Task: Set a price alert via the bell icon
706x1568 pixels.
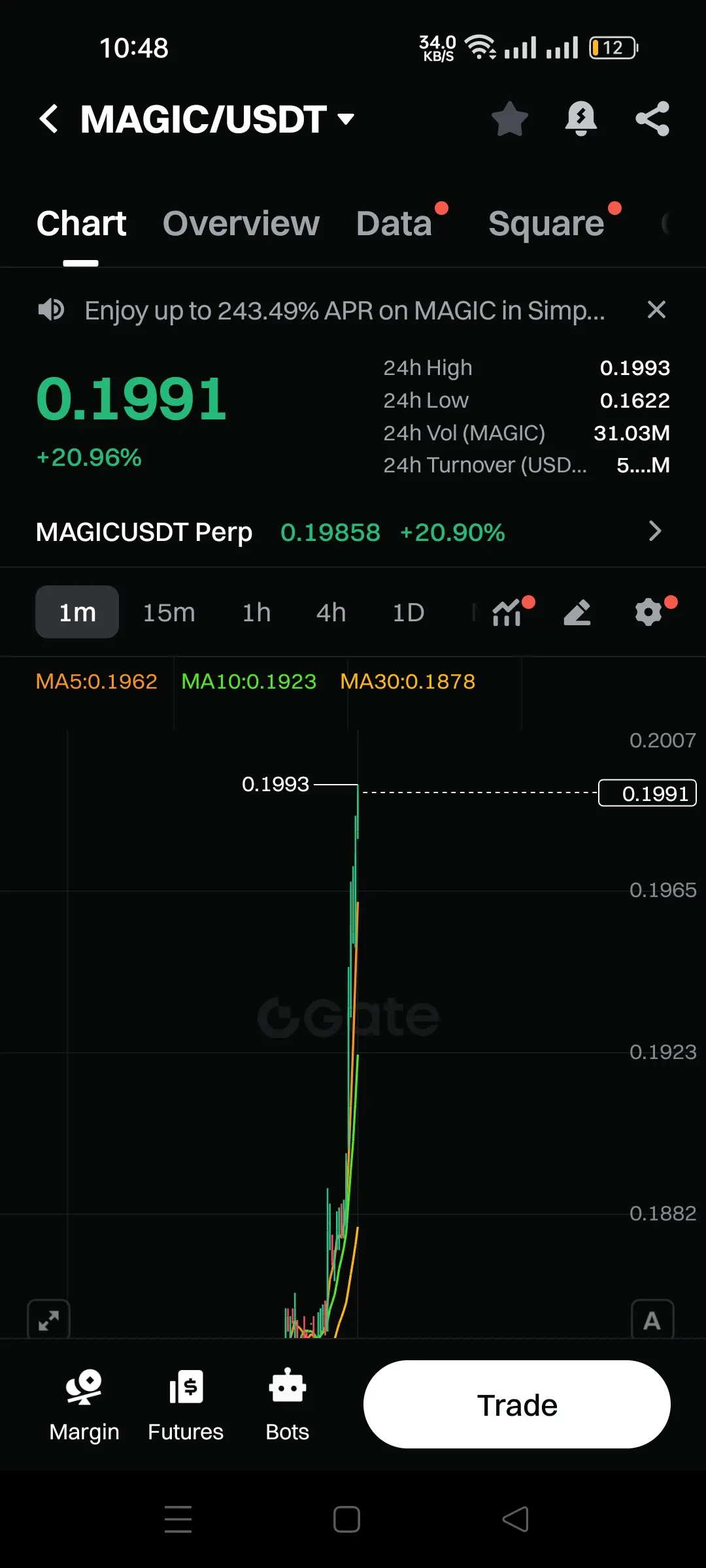Action: (x=580, y=119)
